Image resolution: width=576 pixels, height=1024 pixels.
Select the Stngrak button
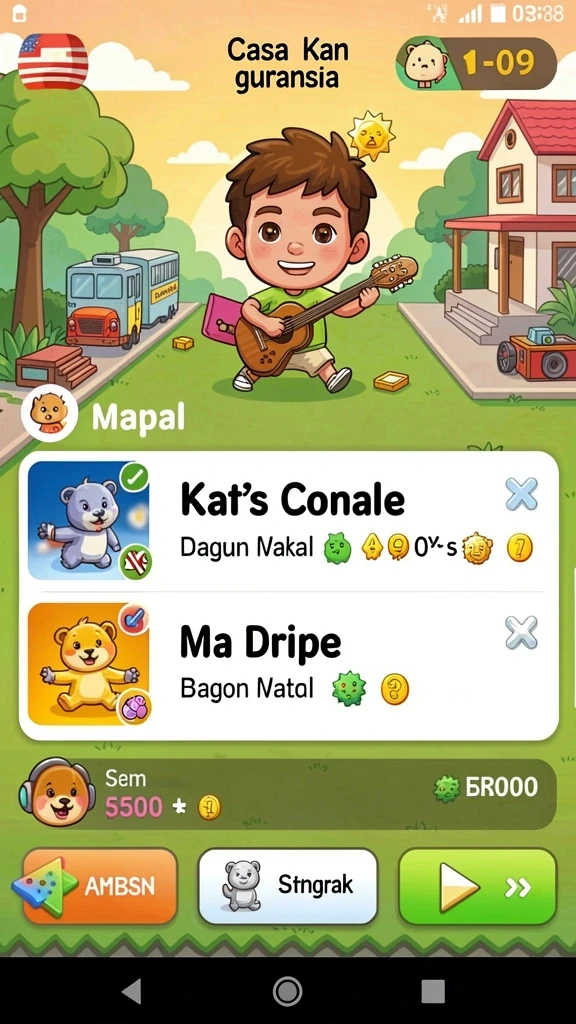(x=288, y=886)
